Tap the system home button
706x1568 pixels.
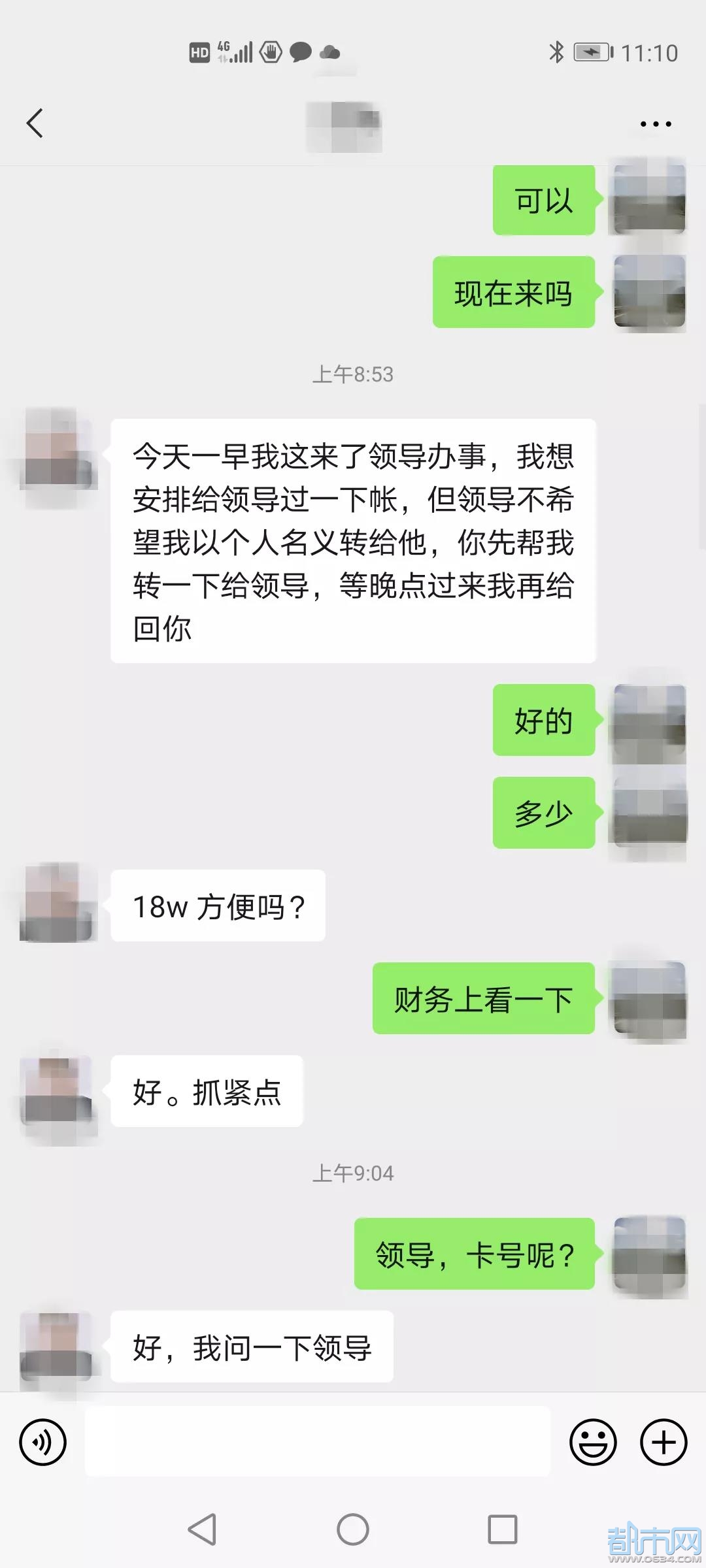click(353, 1529)
